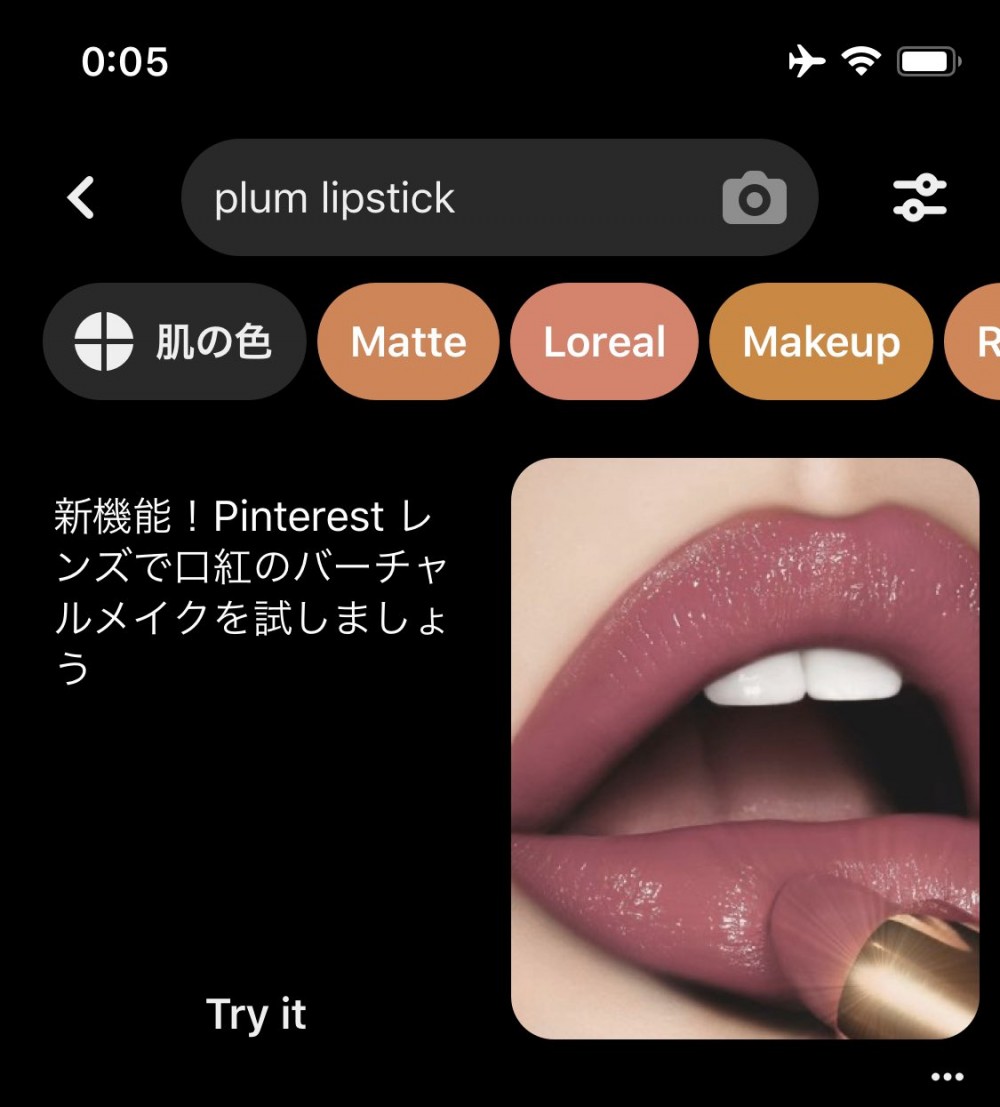Tap the airplane mode status icon
This screenshot has height=1107, width=1000.
[x=806, y=60]
